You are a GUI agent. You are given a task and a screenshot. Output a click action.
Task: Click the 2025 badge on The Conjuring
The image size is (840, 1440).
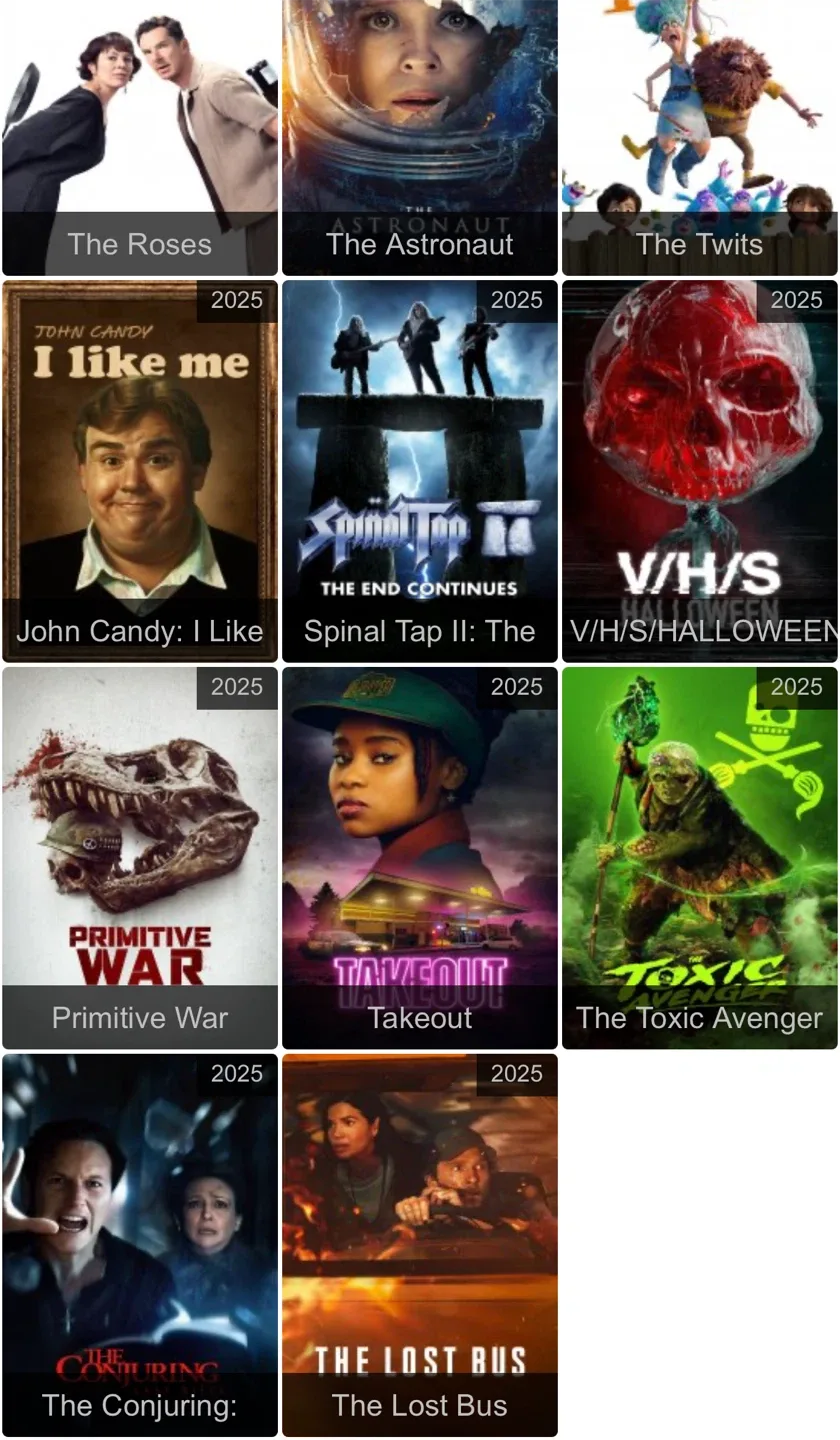pyautogui.click(x=239, y=1073)
